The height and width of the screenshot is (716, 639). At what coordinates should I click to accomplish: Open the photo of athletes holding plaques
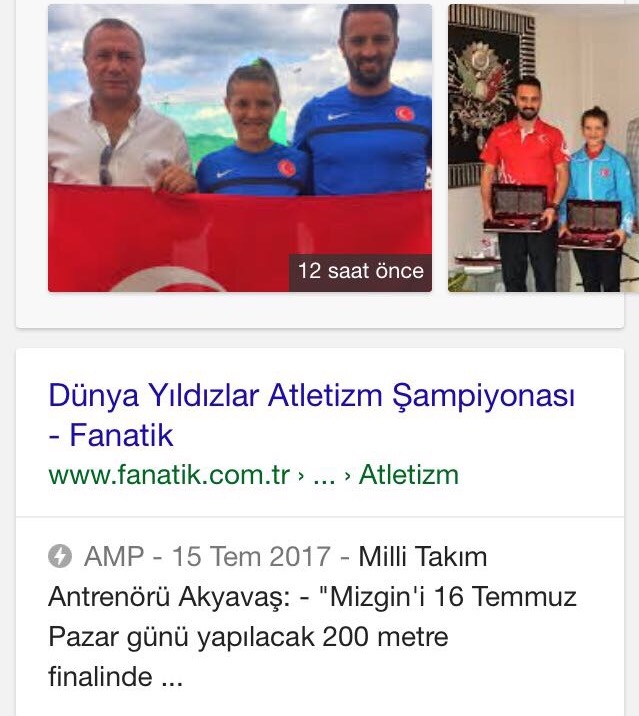point(543,150)
